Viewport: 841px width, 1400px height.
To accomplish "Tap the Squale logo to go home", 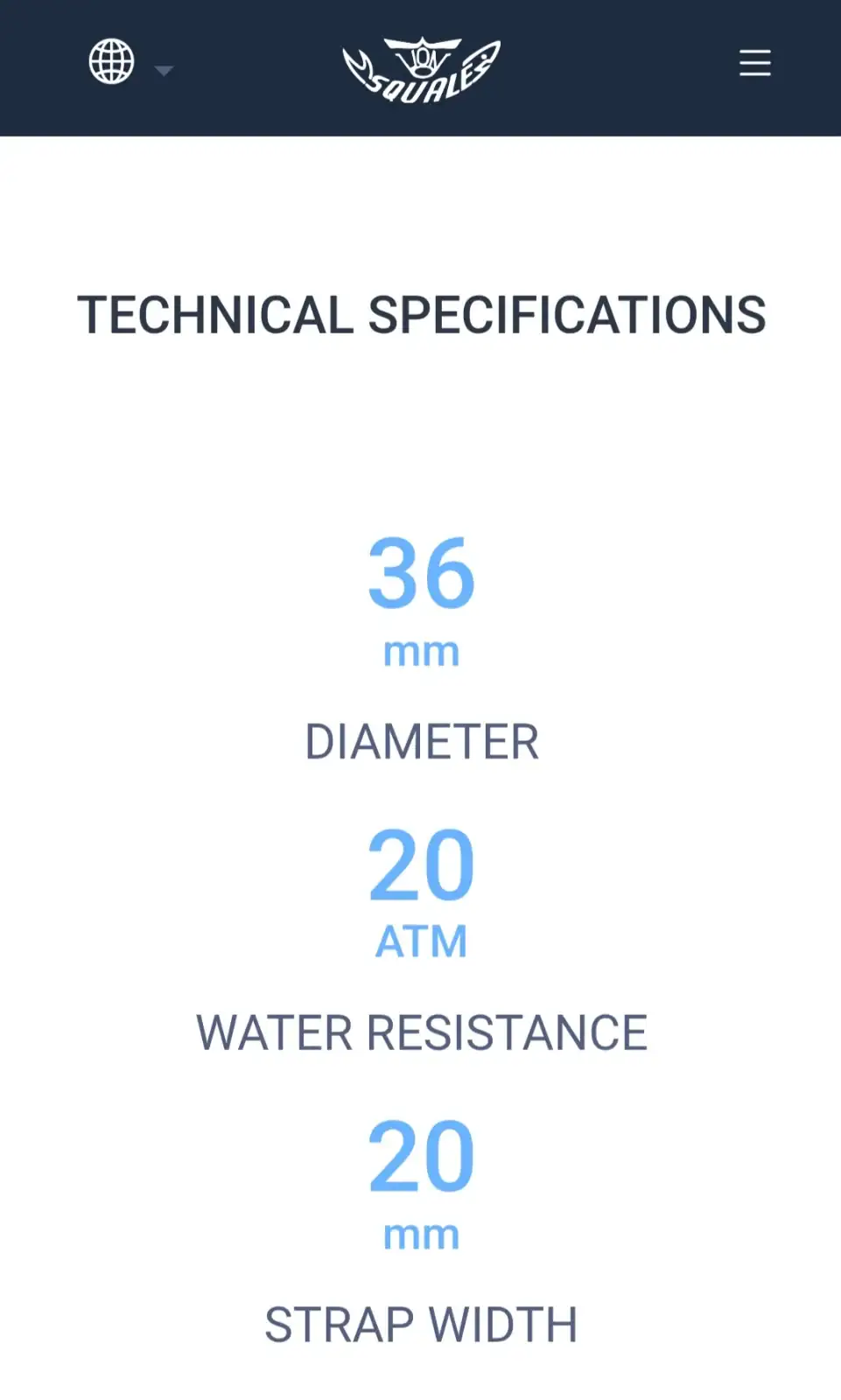I will pyautogui.click(x=421, y=70).
